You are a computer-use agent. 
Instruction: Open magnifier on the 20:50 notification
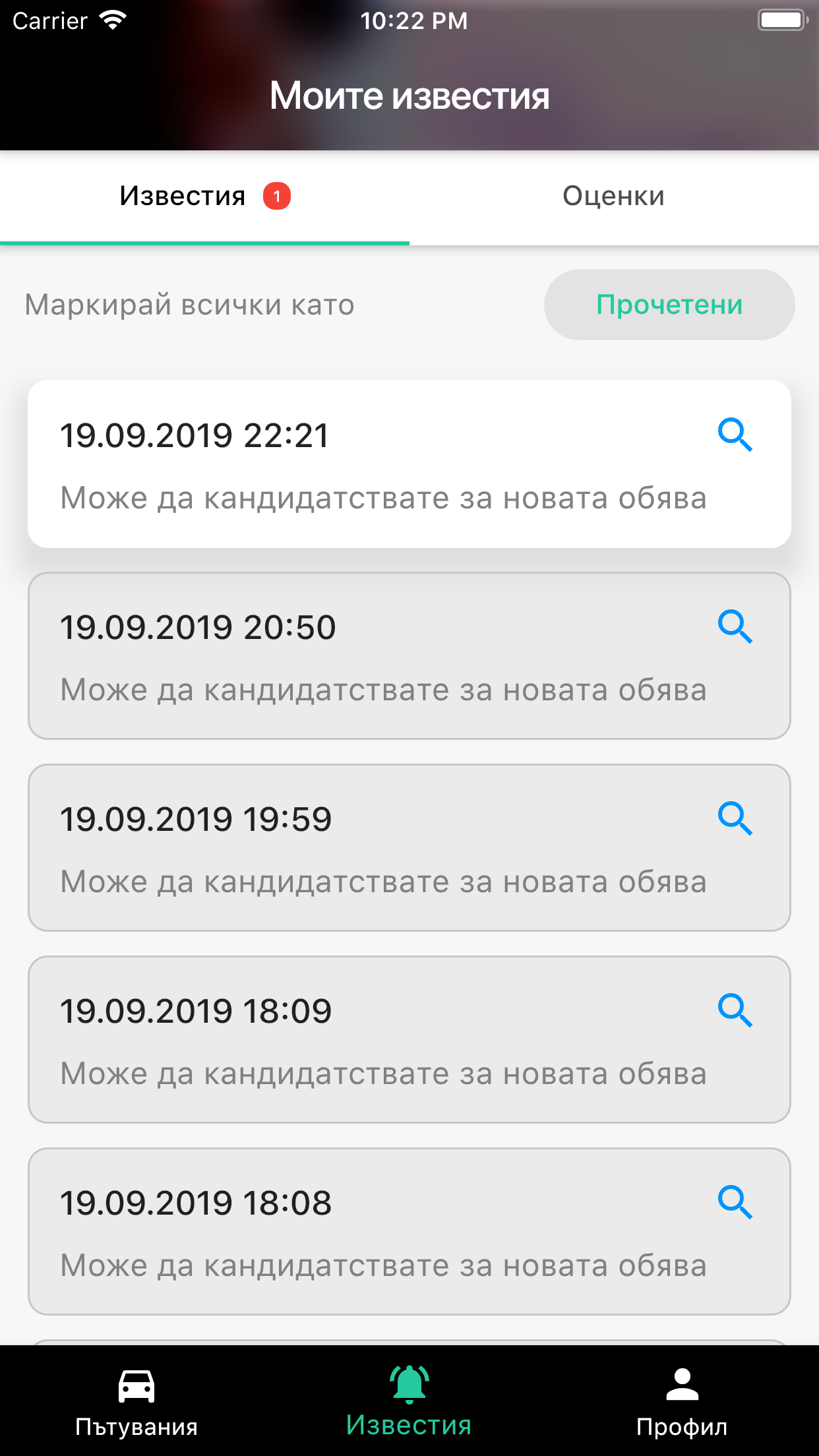pyautogui.click(x=735, y=628)
